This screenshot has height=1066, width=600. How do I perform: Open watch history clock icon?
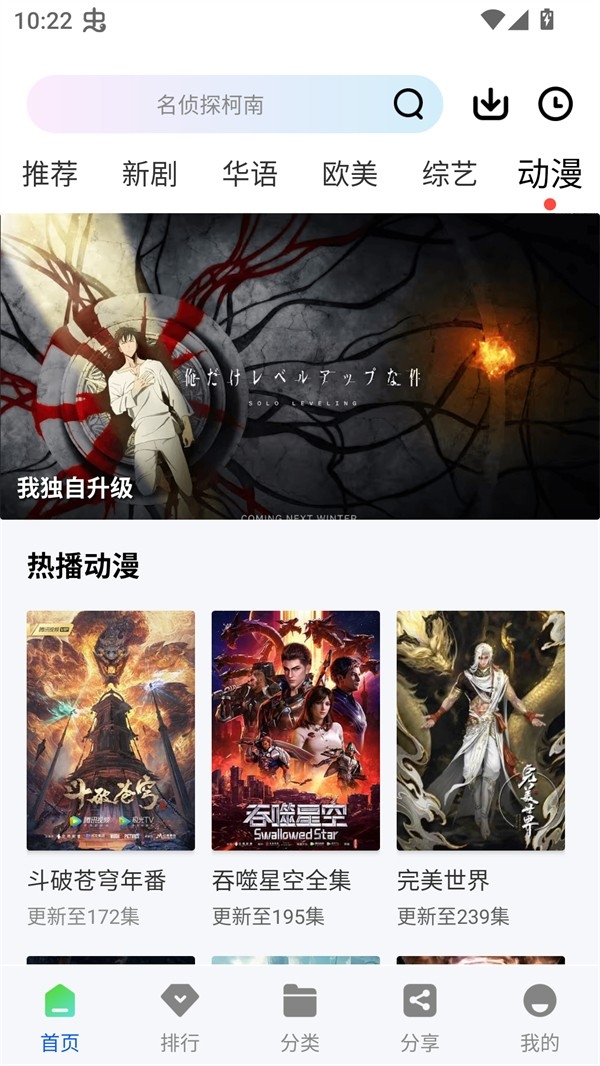point(555,104)
